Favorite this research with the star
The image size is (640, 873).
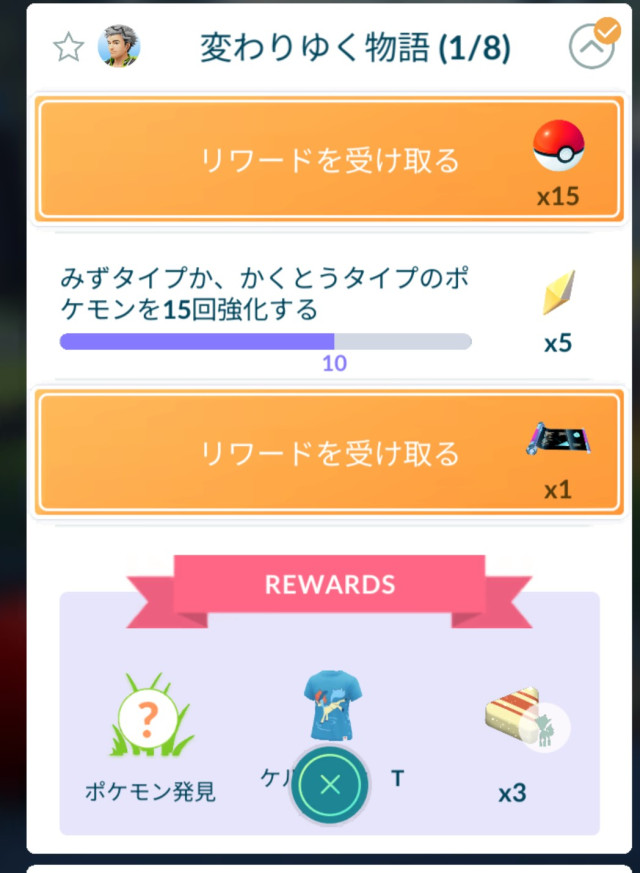coord(68,47)
